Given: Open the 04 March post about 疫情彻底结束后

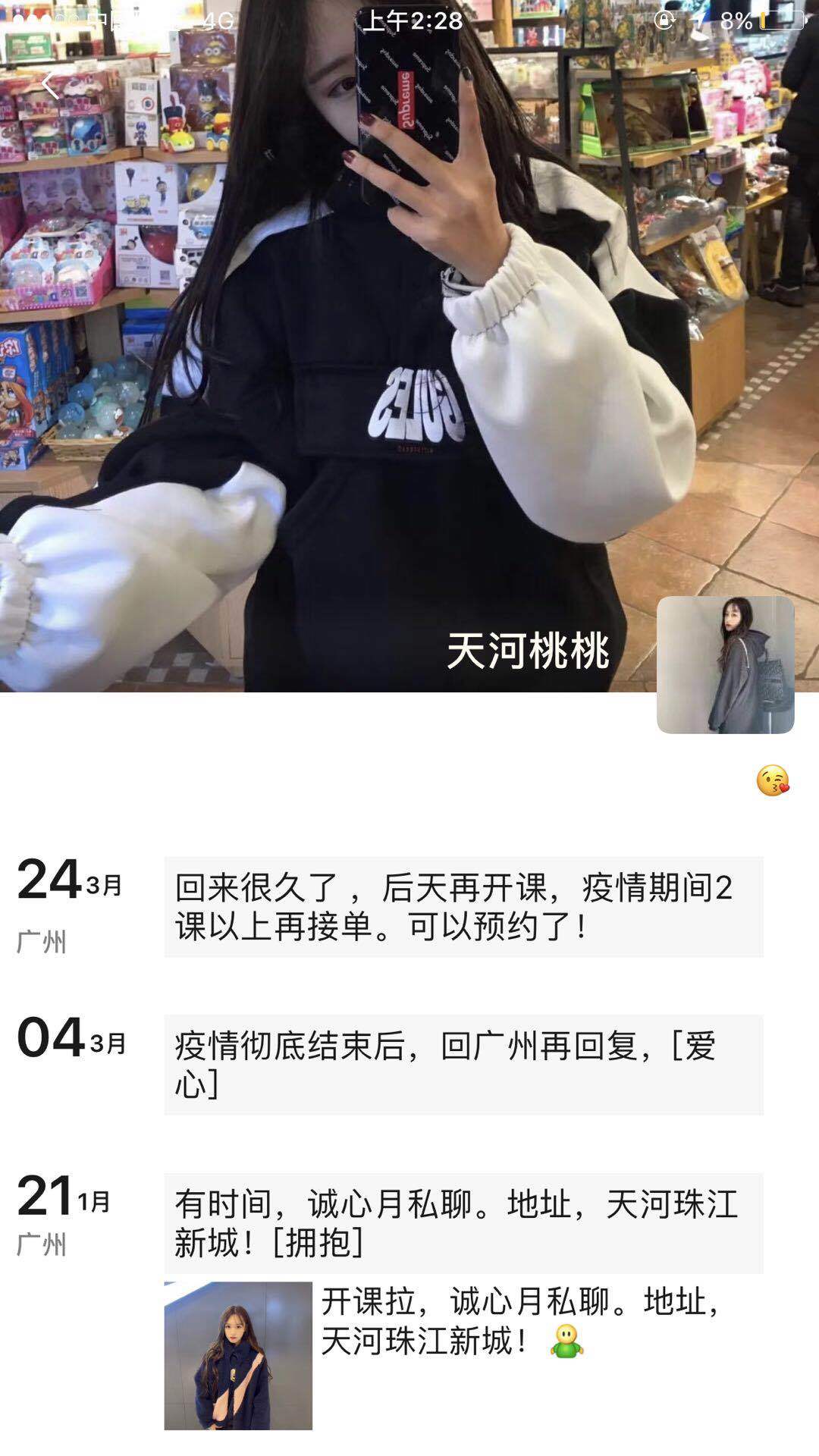Looking at the screenshot, I should [x=463, y=1065].
